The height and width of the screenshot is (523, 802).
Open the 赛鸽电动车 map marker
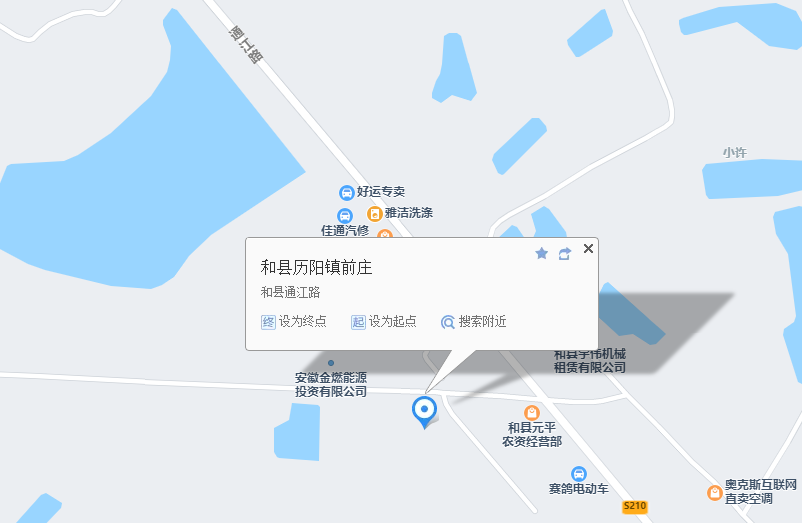pyautogui.click(x=578, y=473)
